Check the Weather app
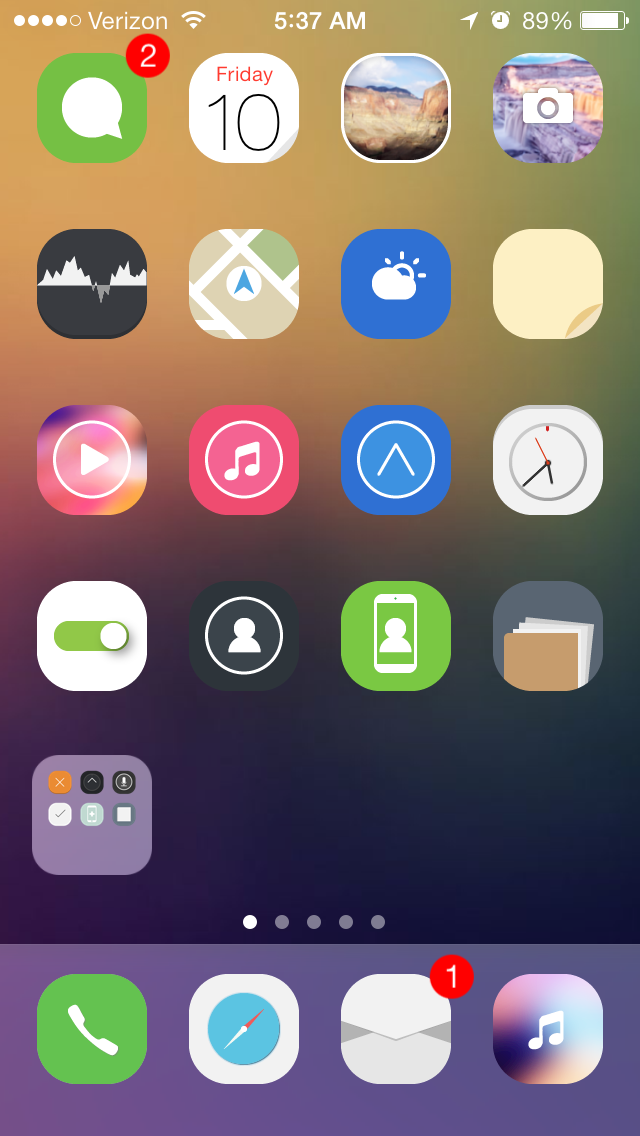 pyautogui.click(x=396, y=284)
